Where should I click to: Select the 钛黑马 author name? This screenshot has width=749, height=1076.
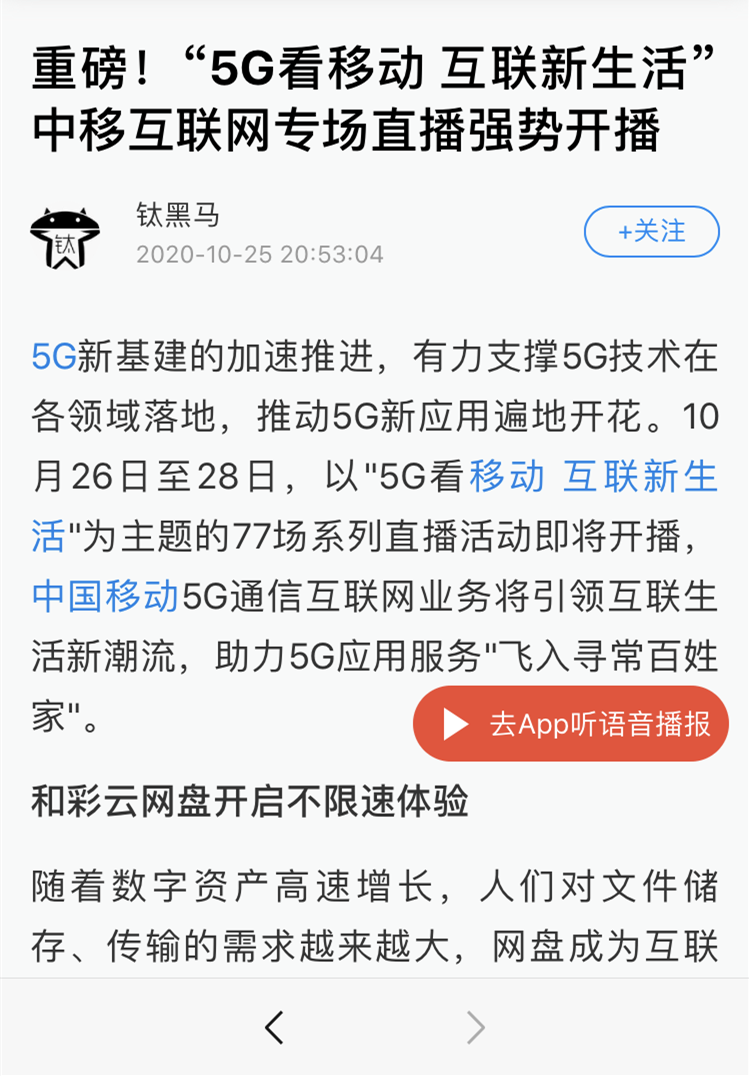[167, 213]
